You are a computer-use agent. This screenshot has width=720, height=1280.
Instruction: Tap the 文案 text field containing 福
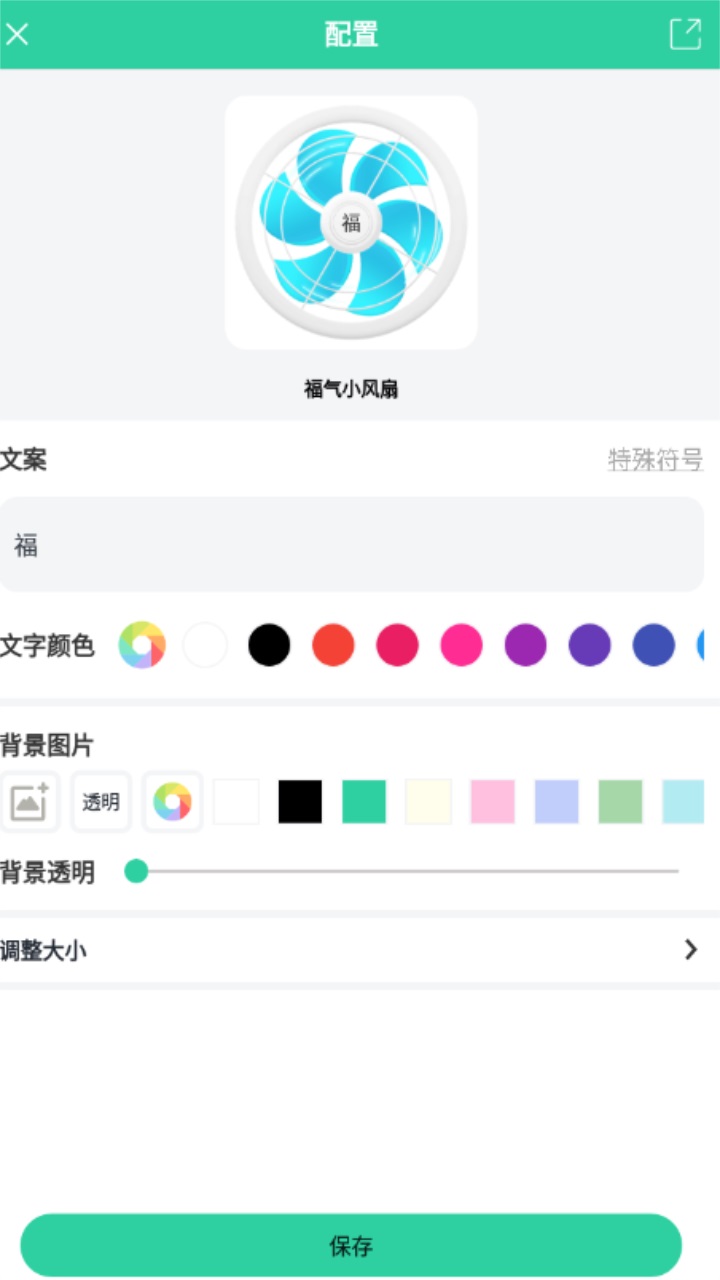point(351,545)
